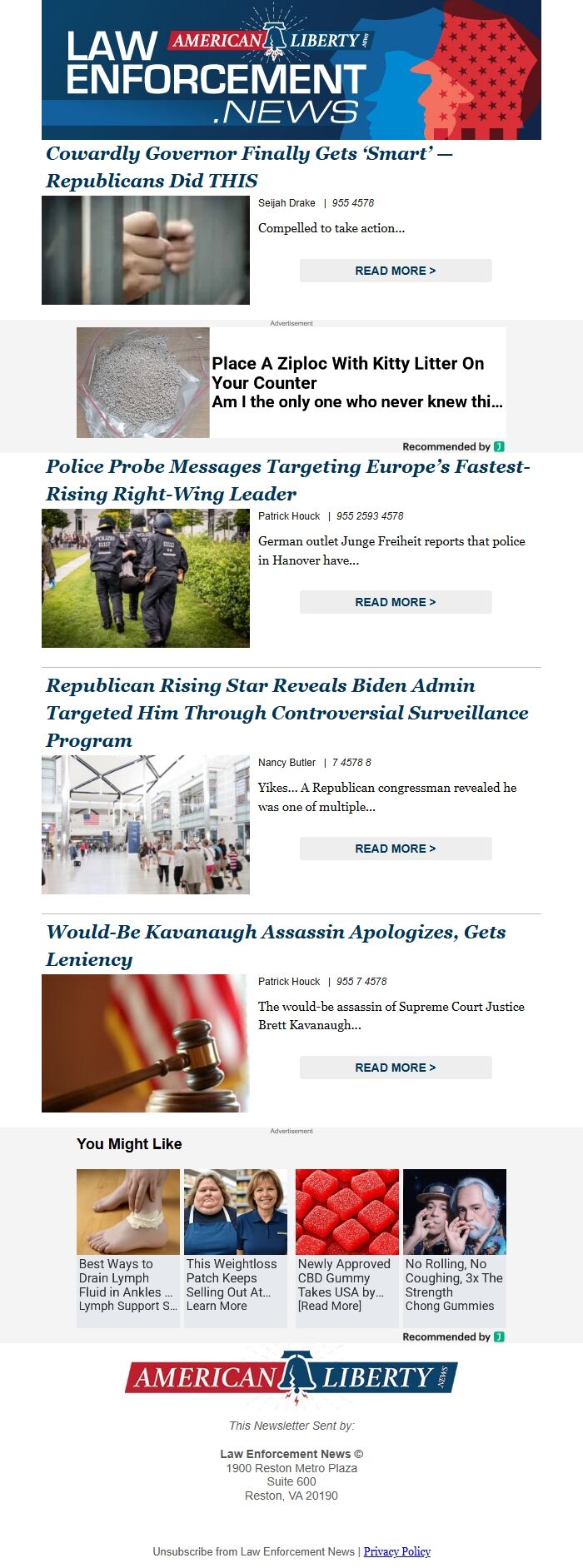Viewport: 583px width, 1568px height.
Task: Tap READ MORE under the Cowardly Governor article
Action: 395,271
